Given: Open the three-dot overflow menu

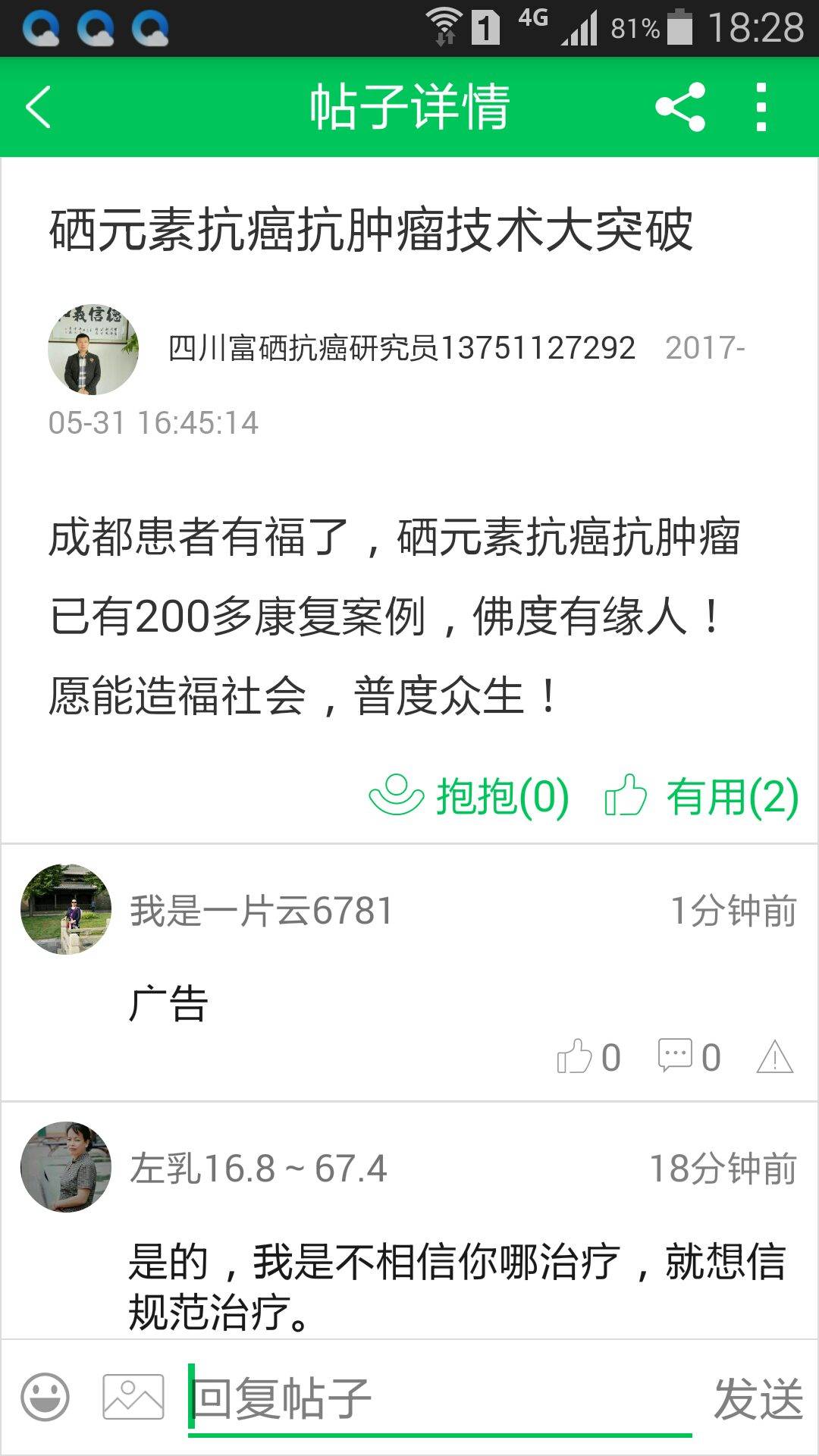Looking at the screenshot, I should pos(761,107).
